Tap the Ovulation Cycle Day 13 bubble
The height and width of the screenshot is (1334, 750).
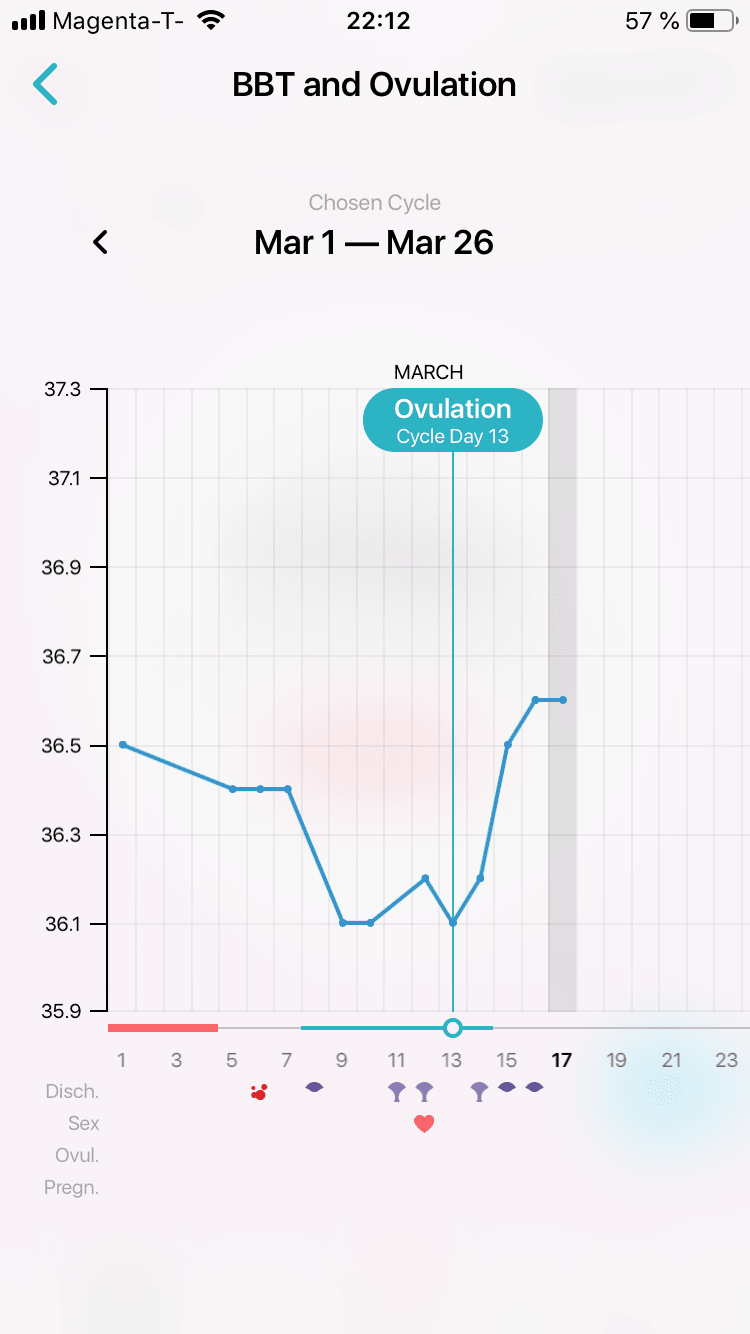452,420
